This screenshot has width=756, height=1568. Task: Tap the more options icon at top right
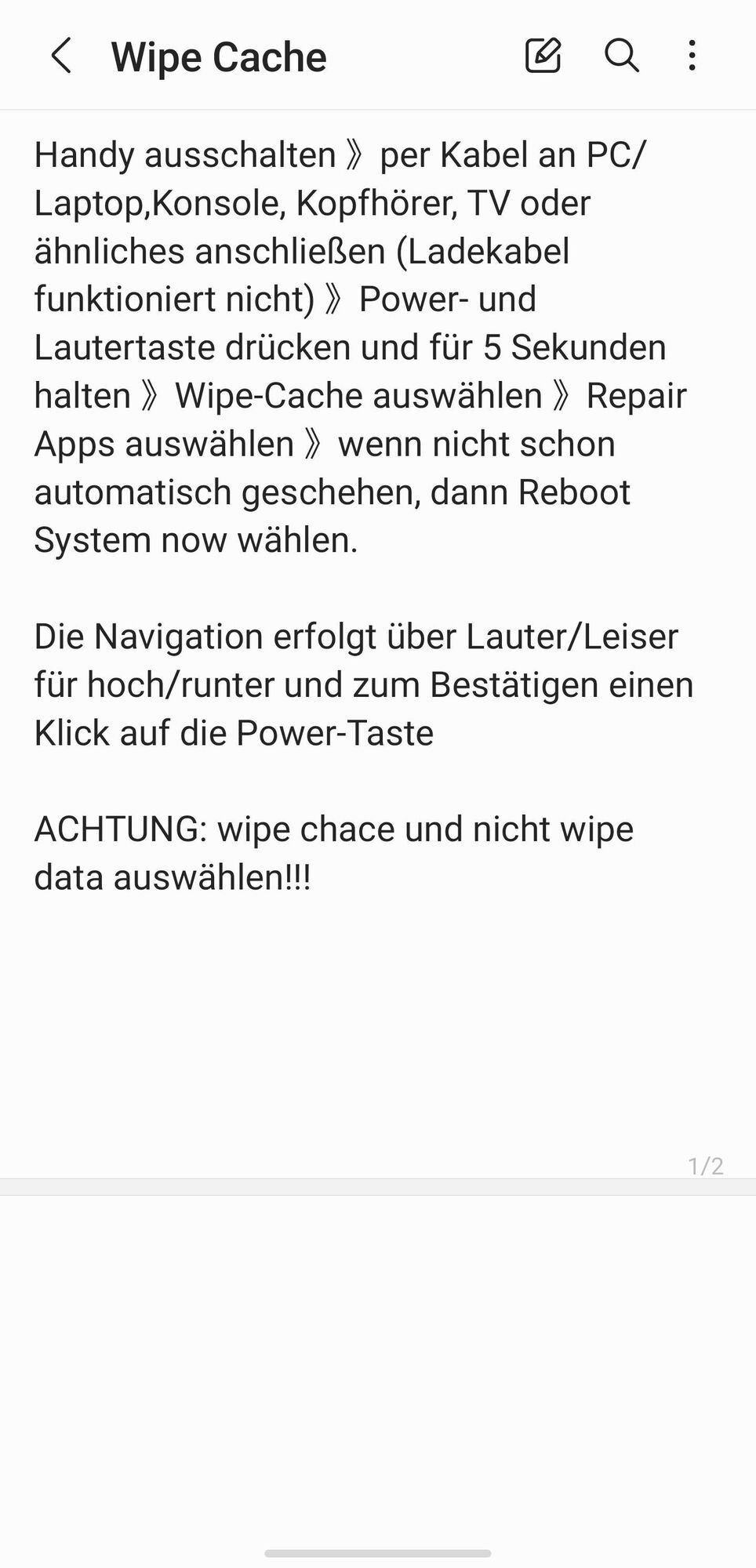[692, 56]
